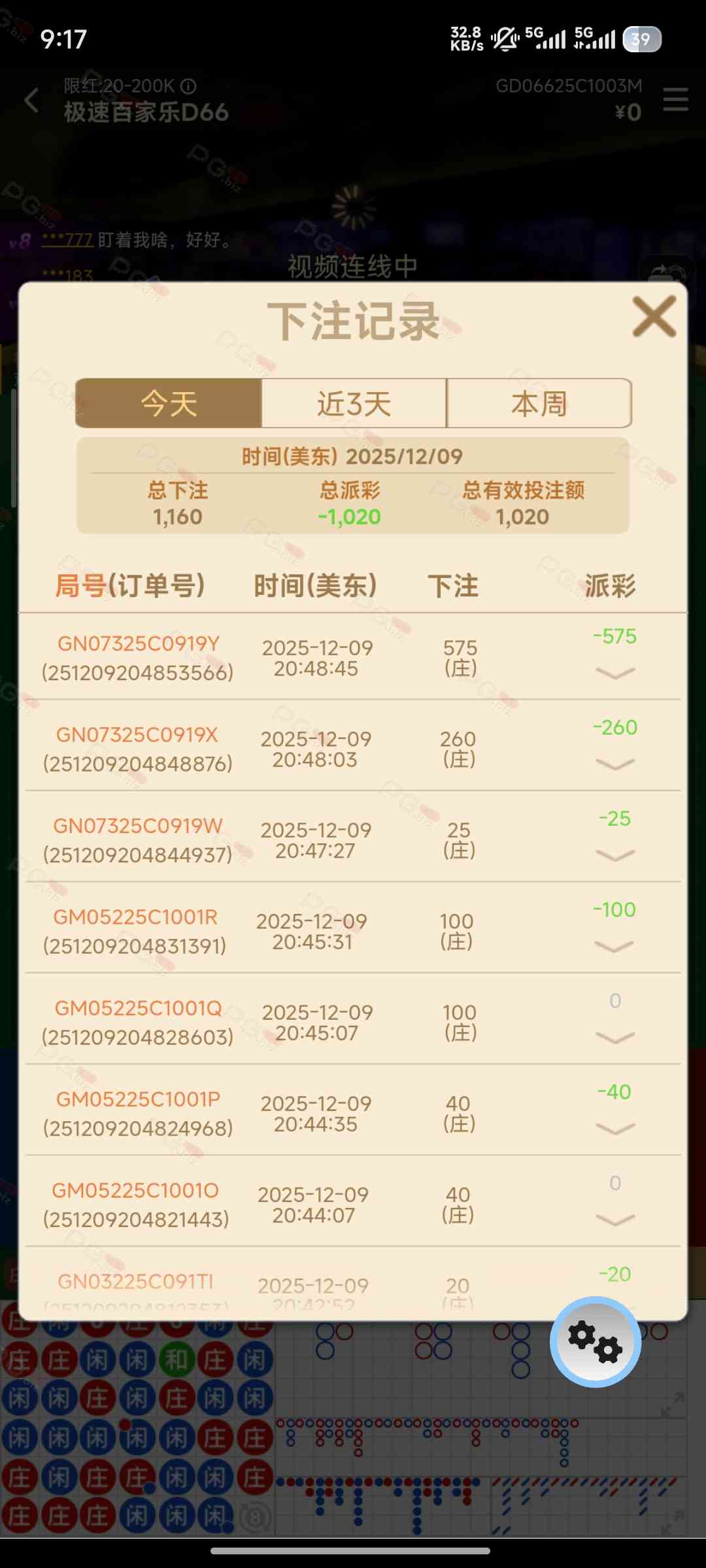Switch to the 今天 tab

coord(169,403)
